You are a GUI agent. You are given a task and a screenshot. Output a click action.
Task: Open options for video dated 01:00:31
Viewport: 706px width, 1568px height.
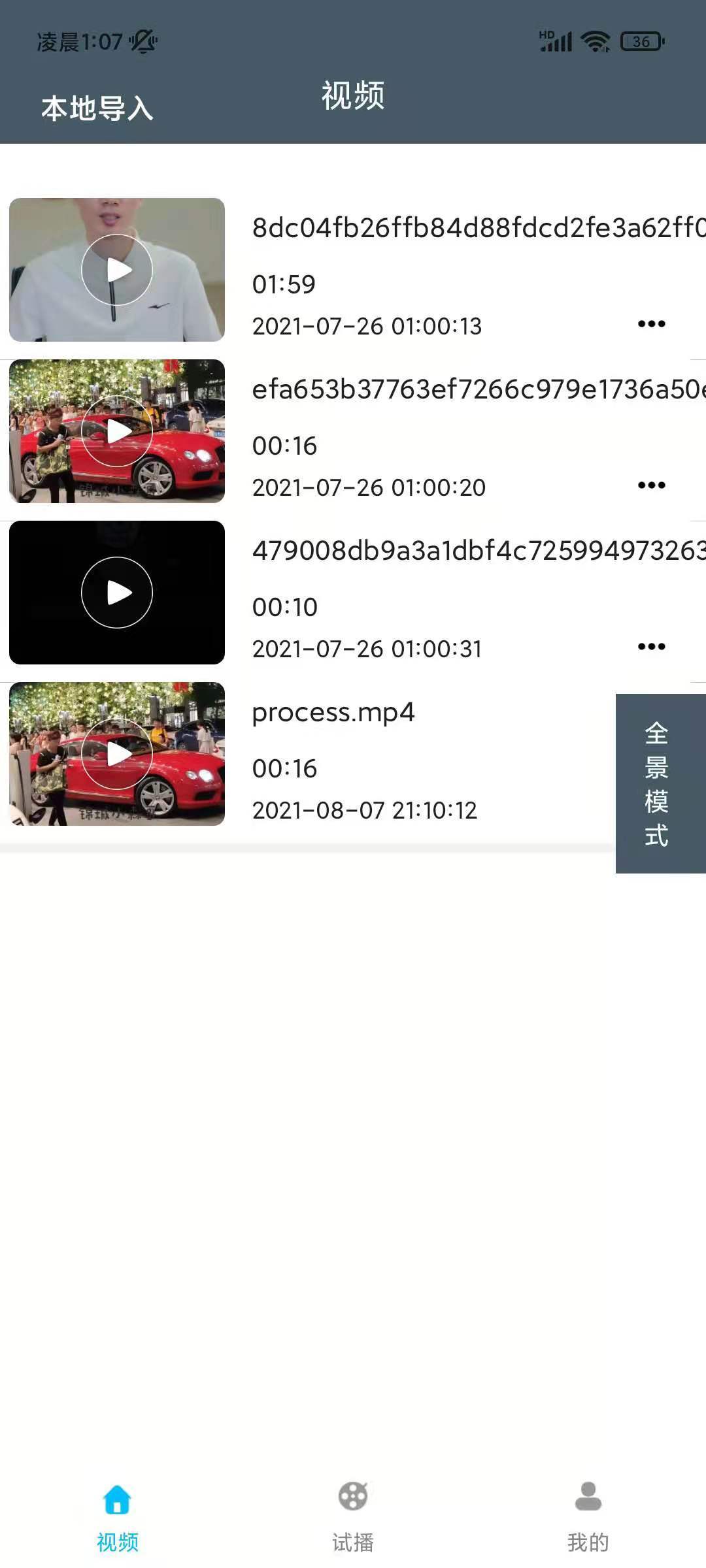(x=651, y=647)
